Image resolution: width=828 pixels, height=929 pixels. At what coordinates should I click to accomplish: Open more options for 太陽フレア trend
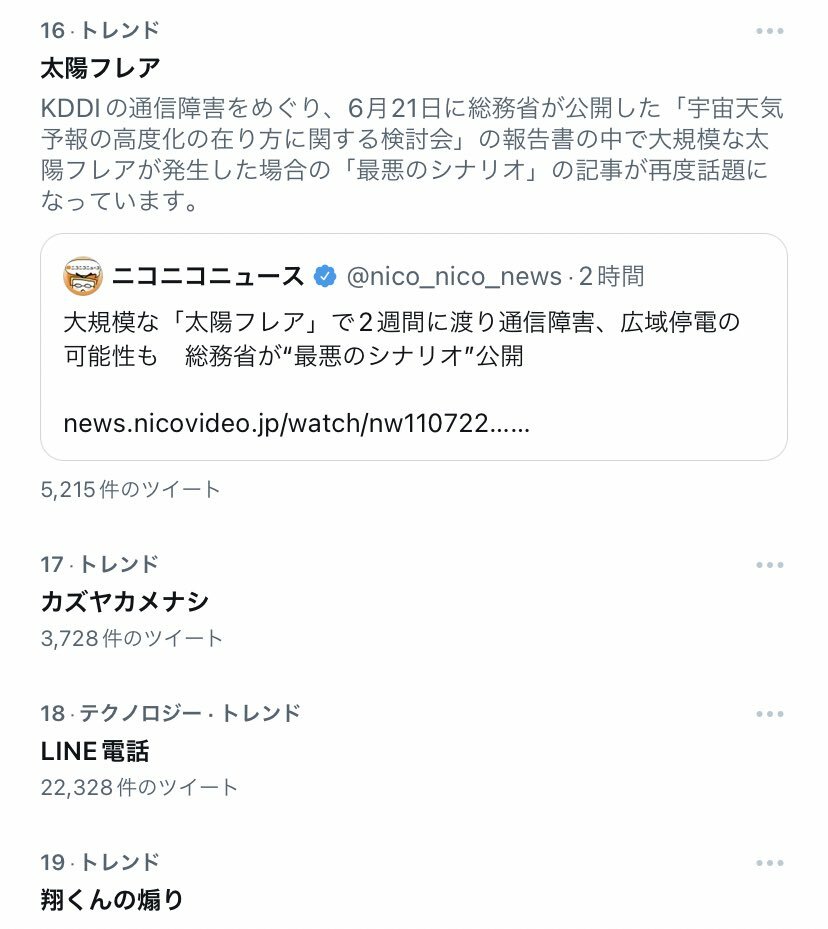(769, 31)
